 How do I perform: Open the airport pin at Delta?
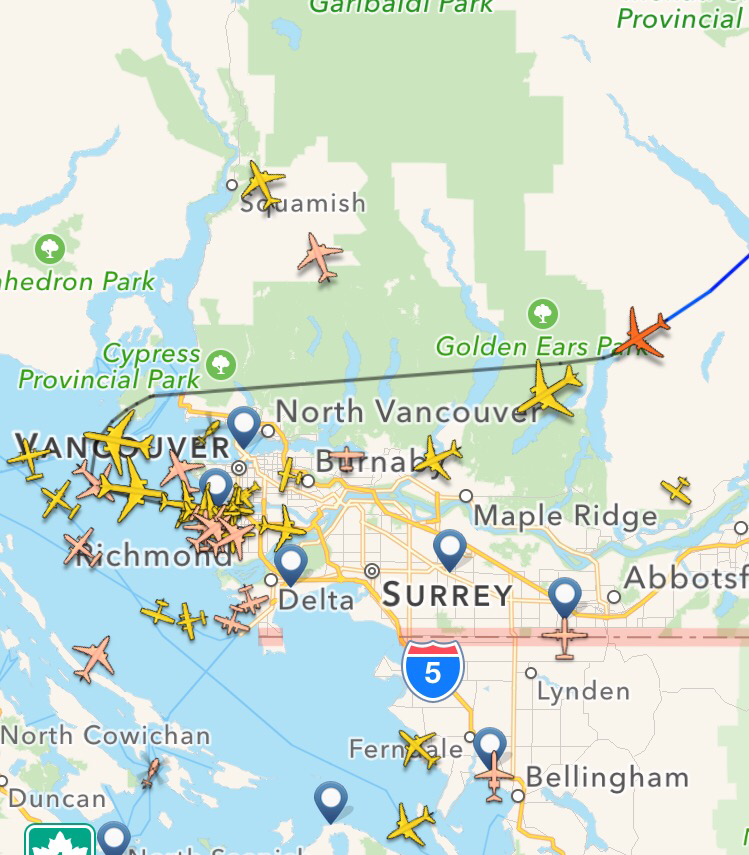291,562
